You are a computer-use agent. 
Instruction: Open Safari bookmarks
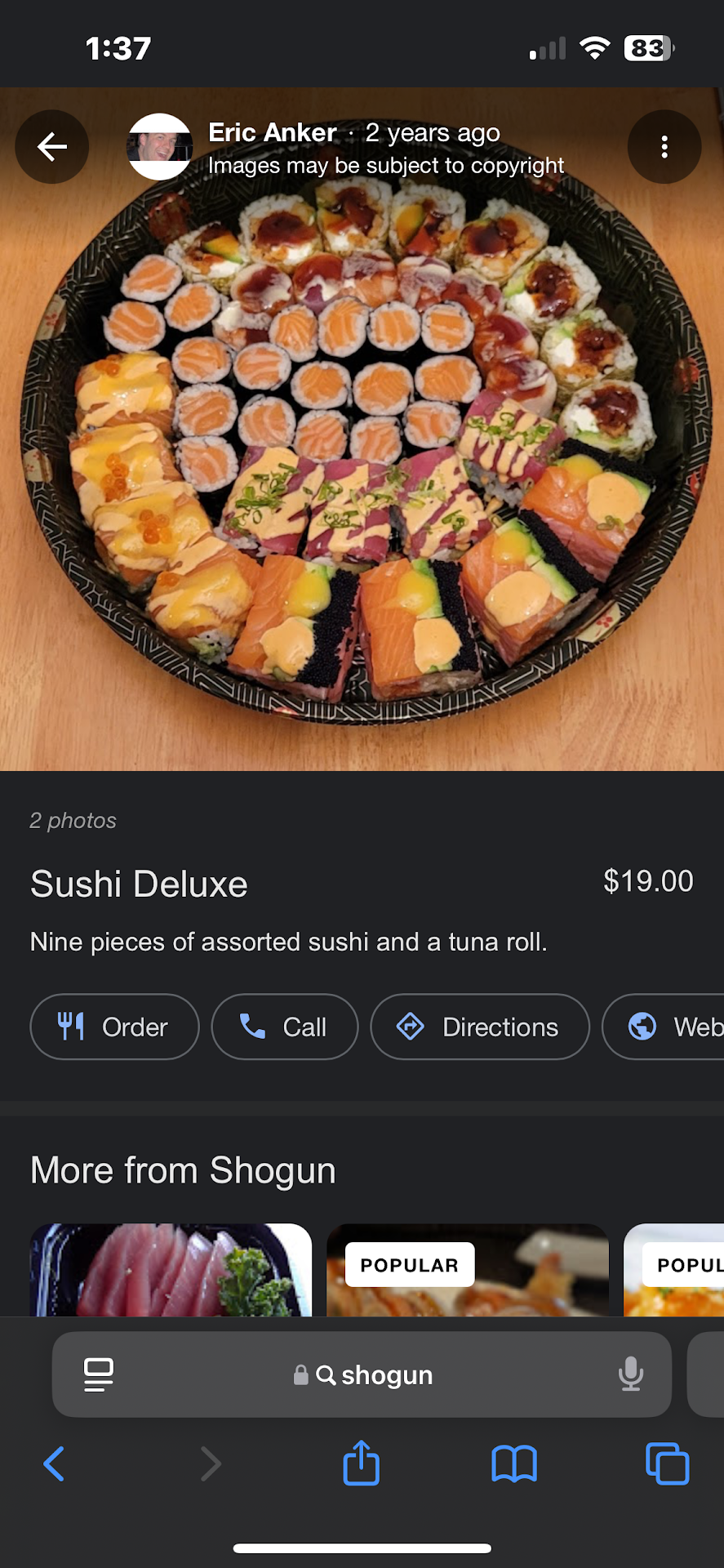(513, 1463)
